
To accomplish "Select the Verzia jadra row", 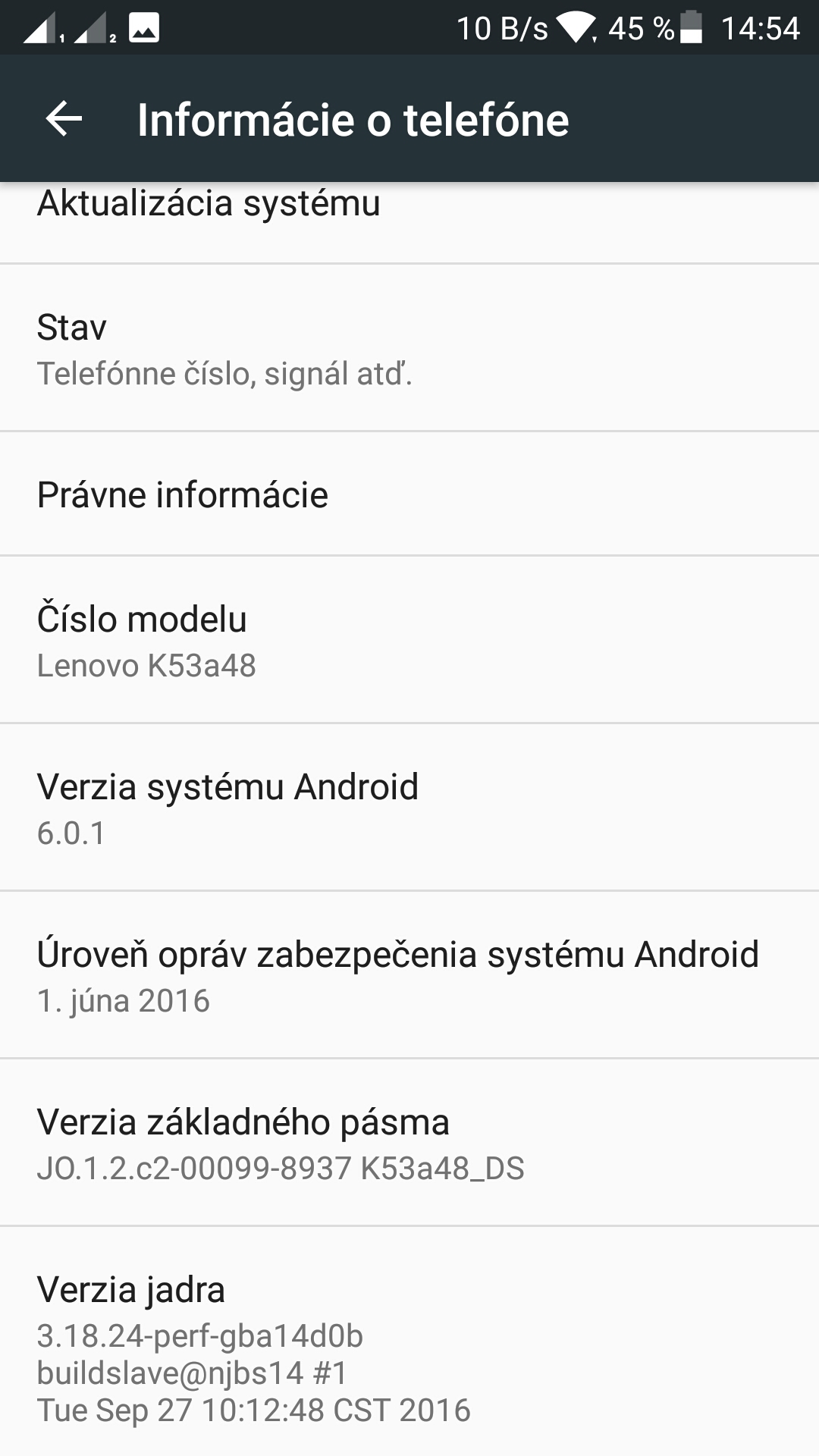I will coord(409,1341).
